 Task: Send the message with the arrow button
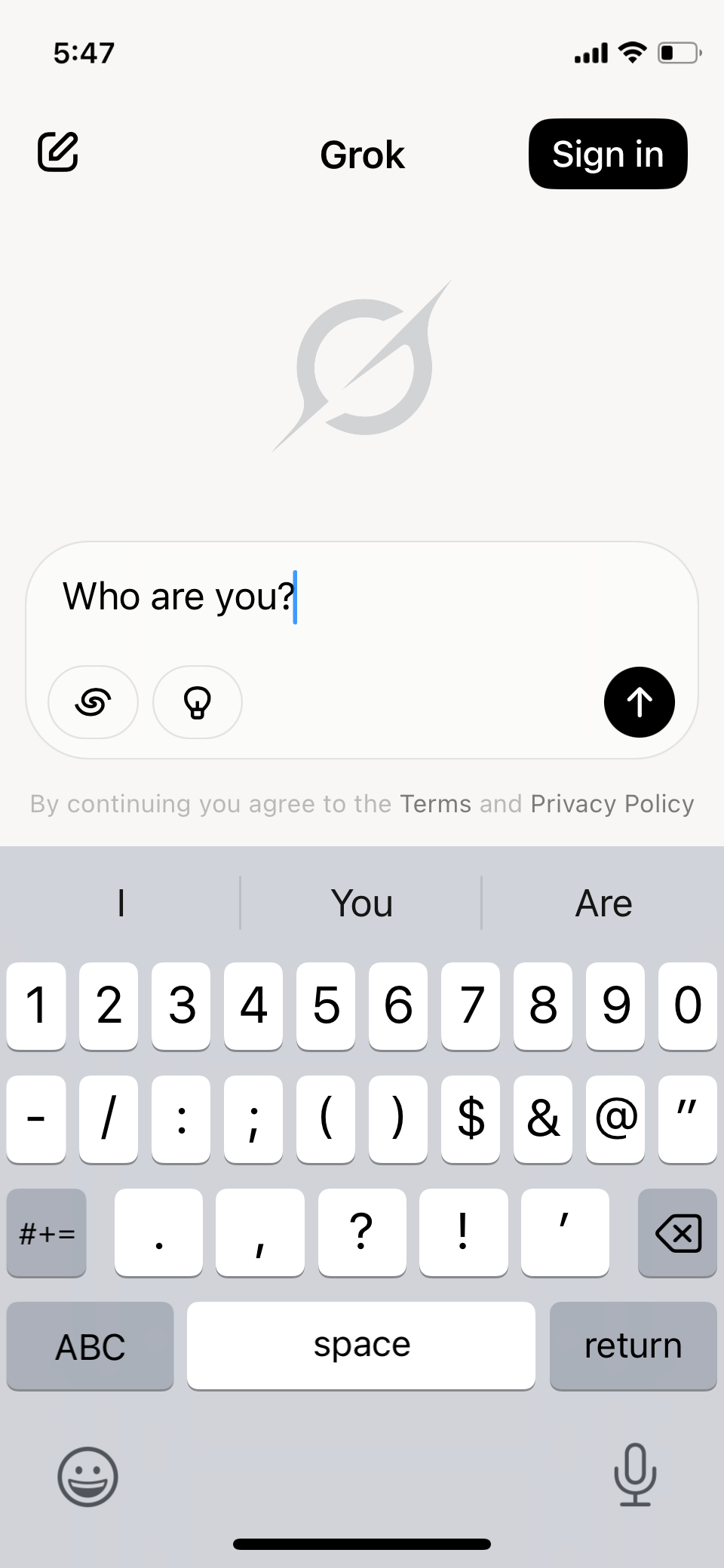[639, 702]
